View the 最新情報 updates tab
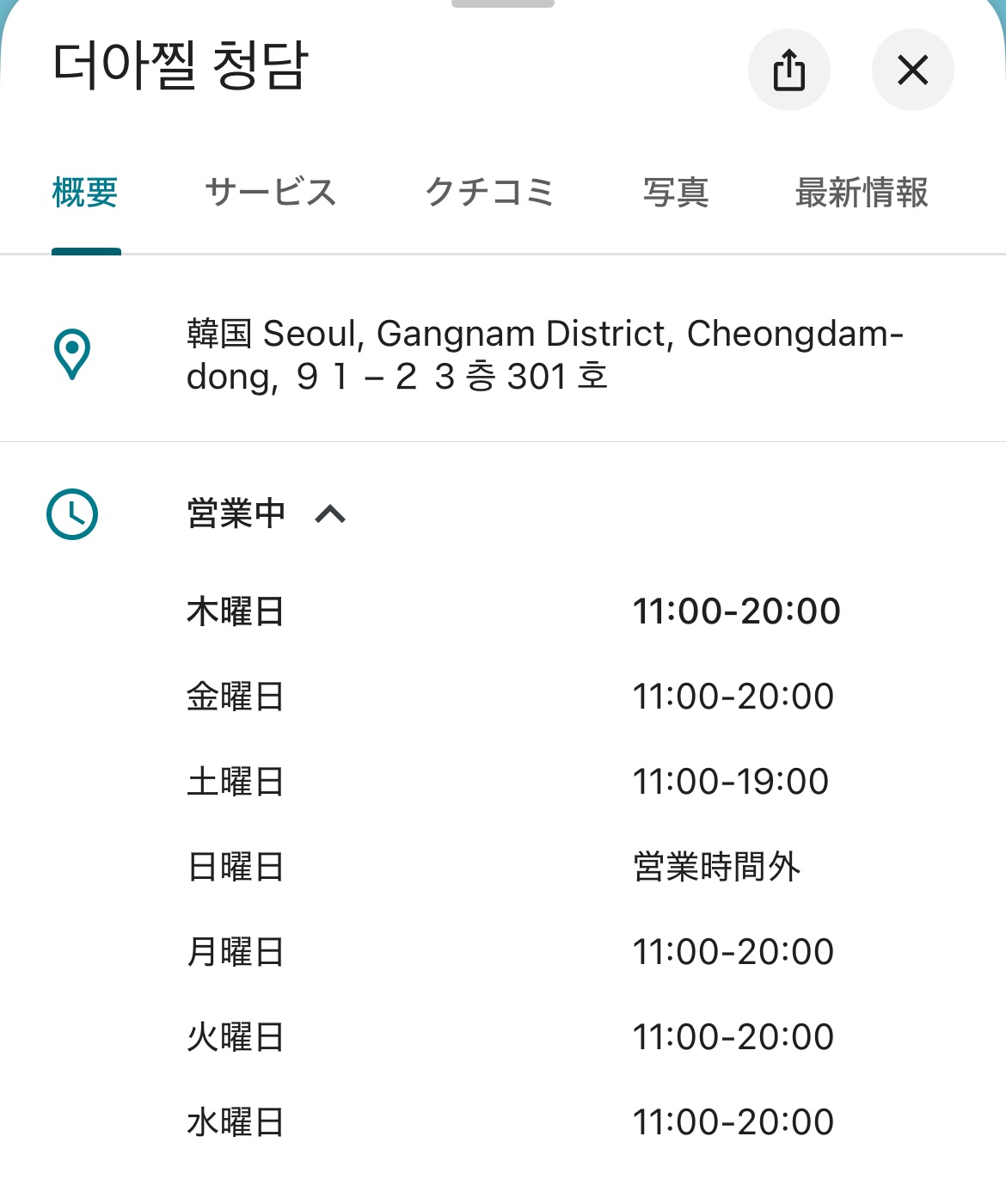 [862, 193]
